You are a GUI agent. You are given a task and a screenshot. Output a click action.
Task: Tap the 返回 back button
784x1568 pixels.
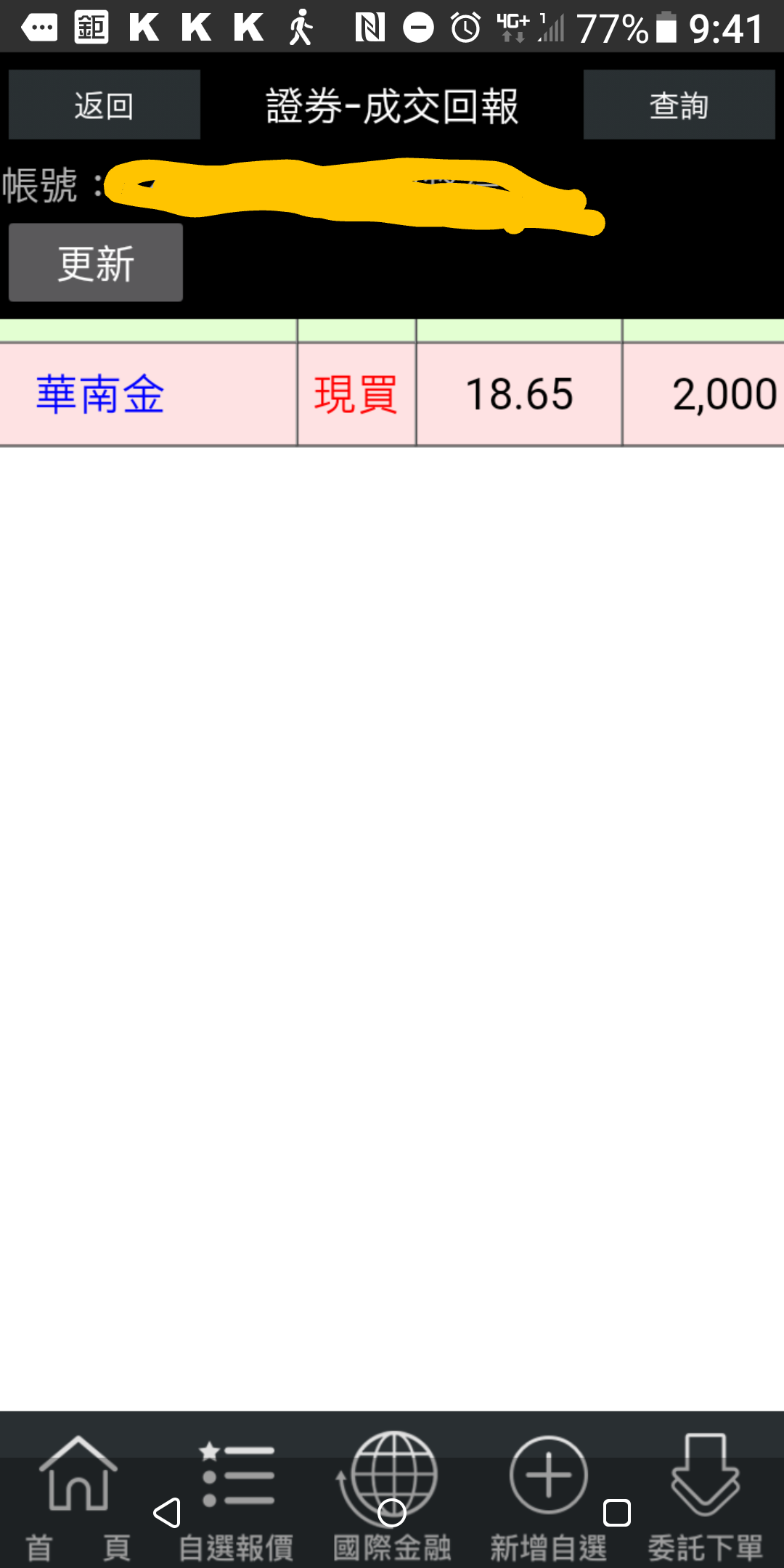(104, 105)
